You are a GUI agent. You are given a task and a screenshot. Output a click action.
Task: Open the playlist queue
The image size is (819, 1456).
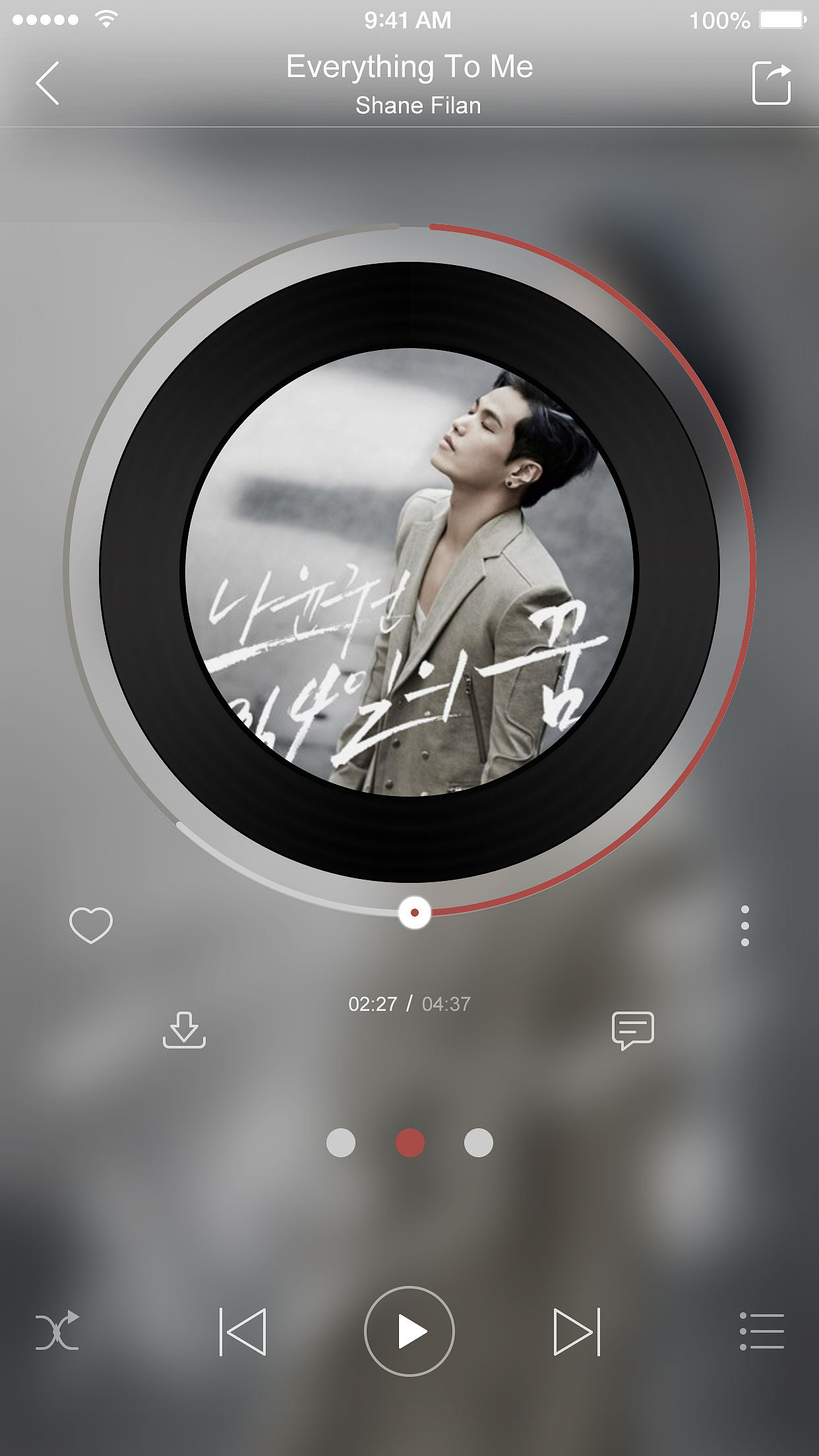(x=762, y=1331)
